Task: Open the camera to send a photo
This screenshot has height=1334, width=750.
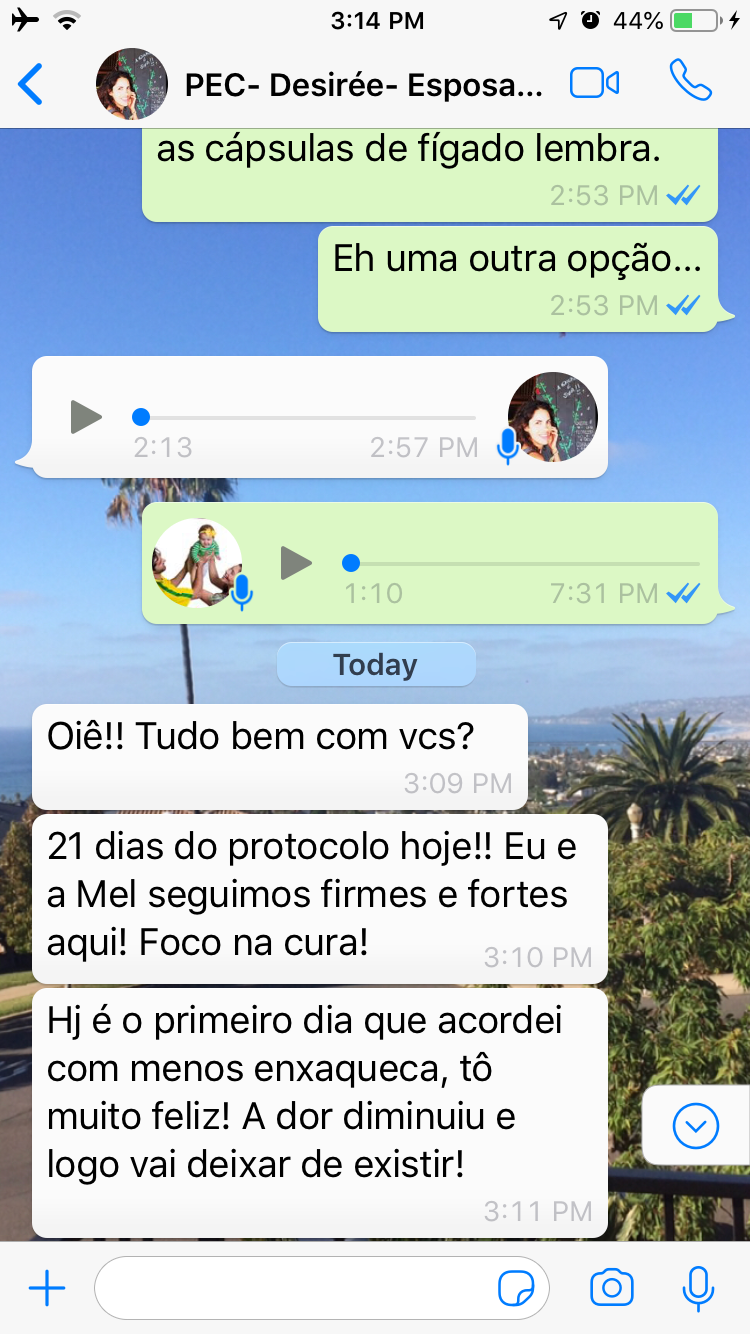Action: (612, 1289)
